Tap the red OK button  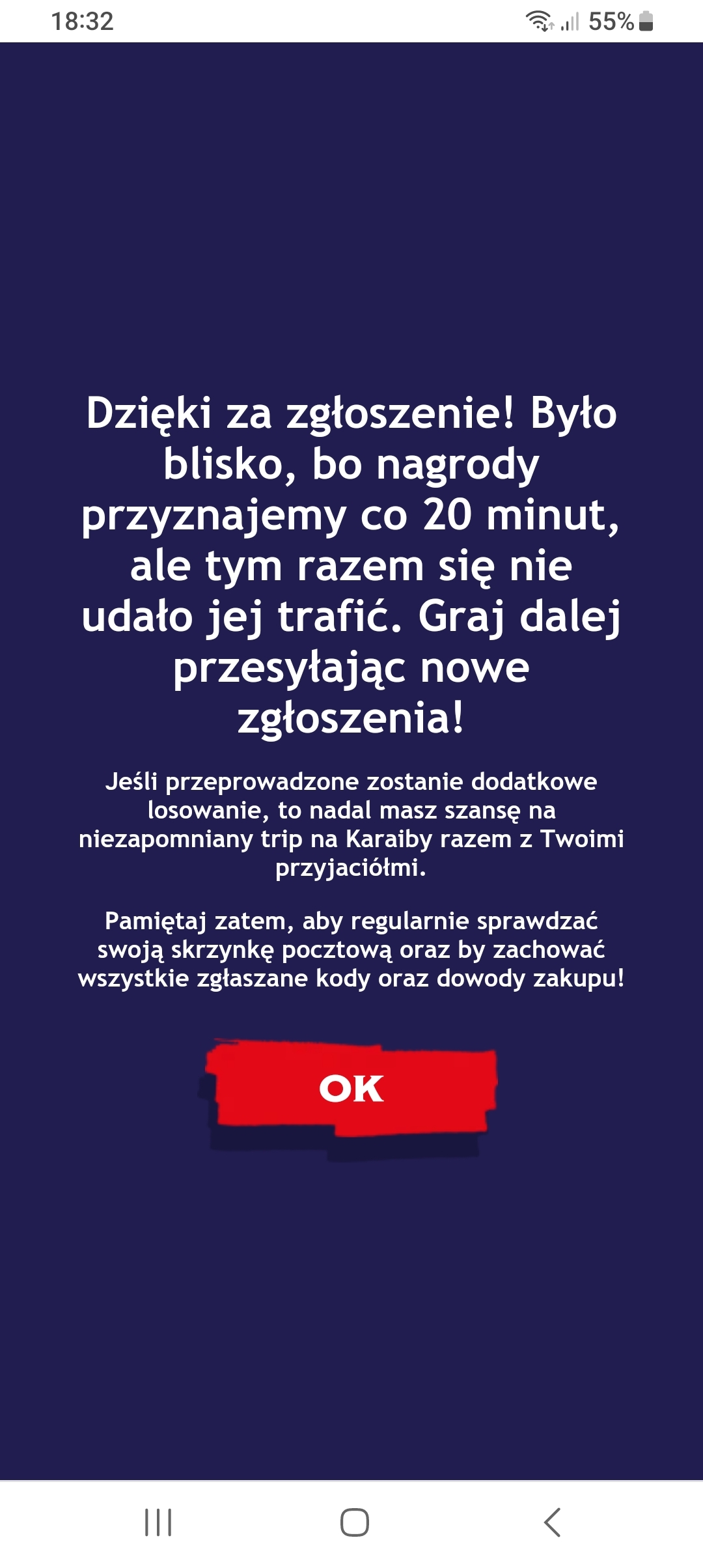tap(351, 1089)
